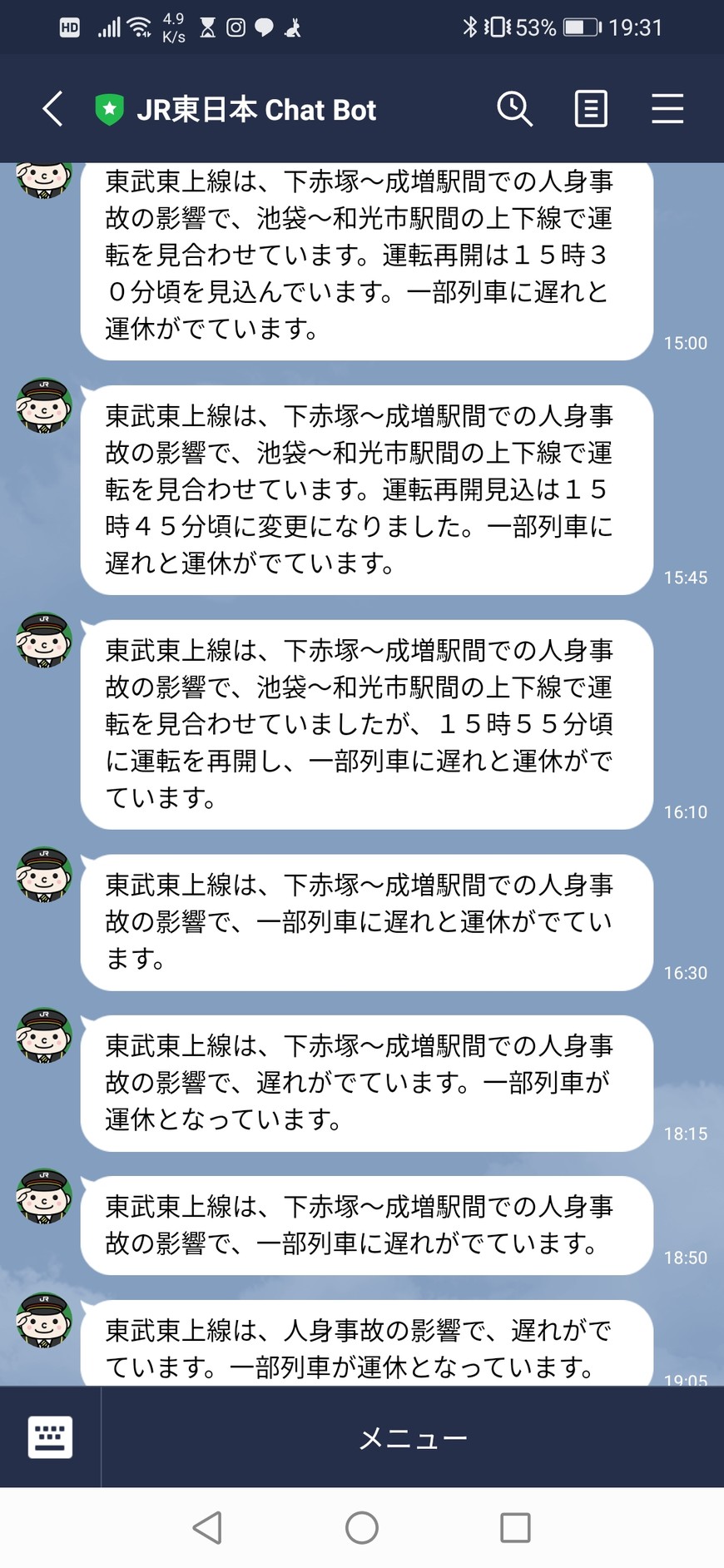Tap the system home button

coord(362,1527)
